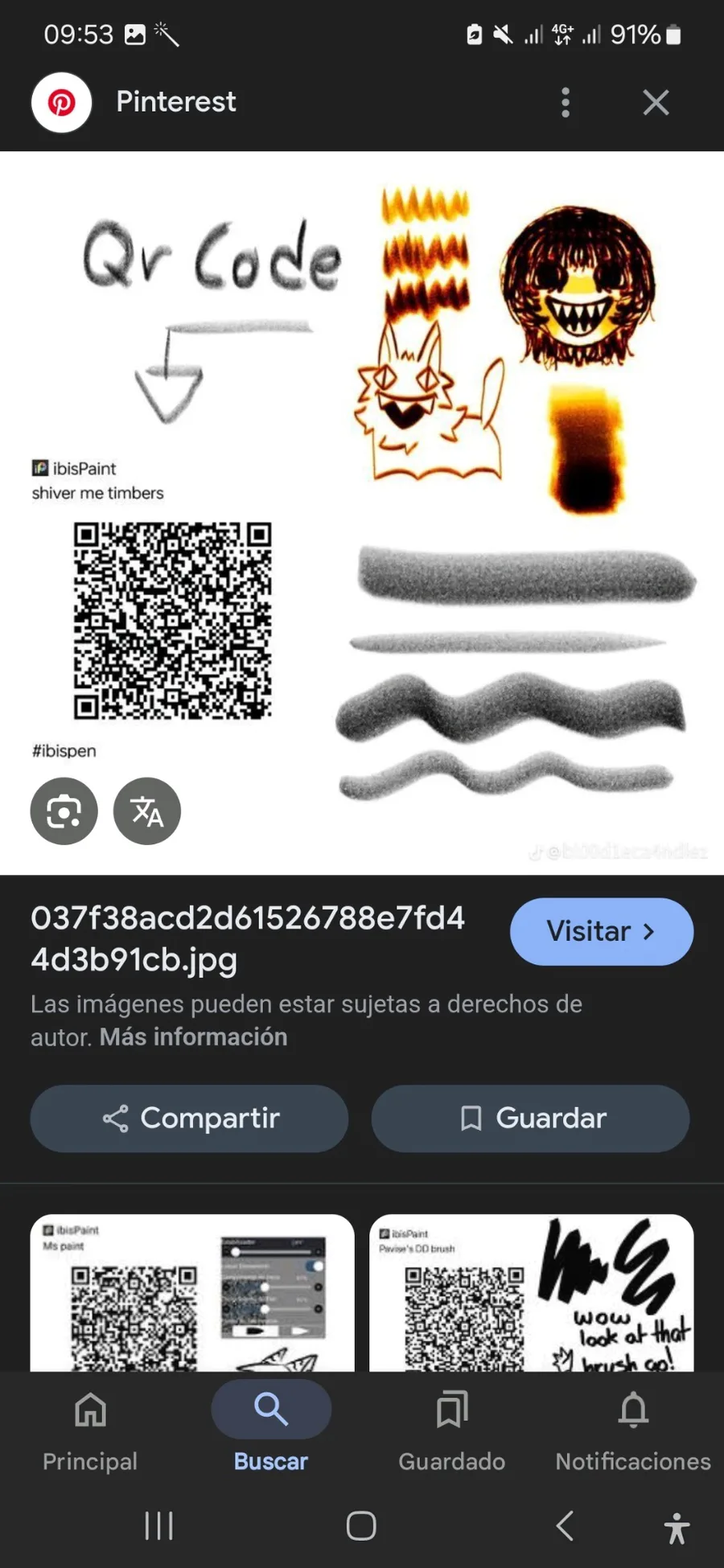Show recent apps from navigation bar
The height and width of the screenshot is (1568, 724).
(158, 1525)
